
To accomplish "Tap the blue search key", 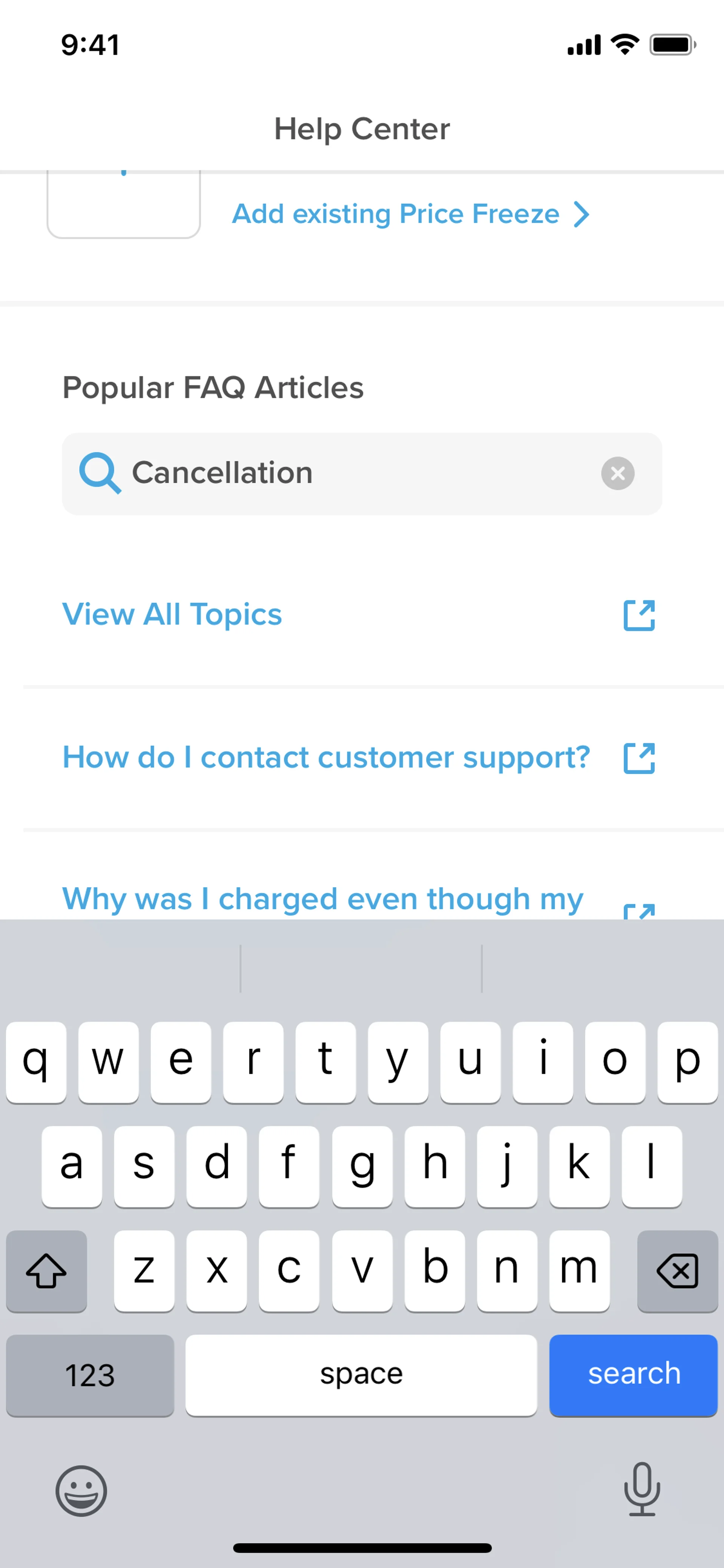I will 633,1374.
